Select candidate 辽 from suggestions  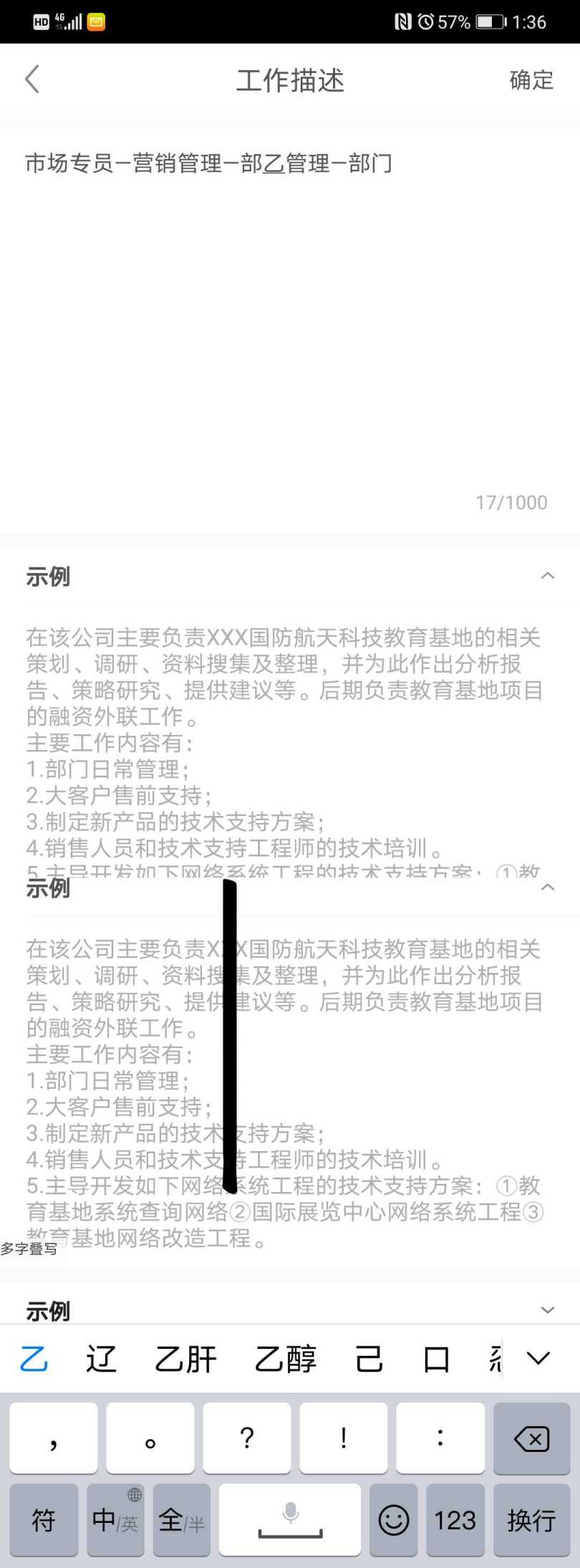tap(101, 1358)
